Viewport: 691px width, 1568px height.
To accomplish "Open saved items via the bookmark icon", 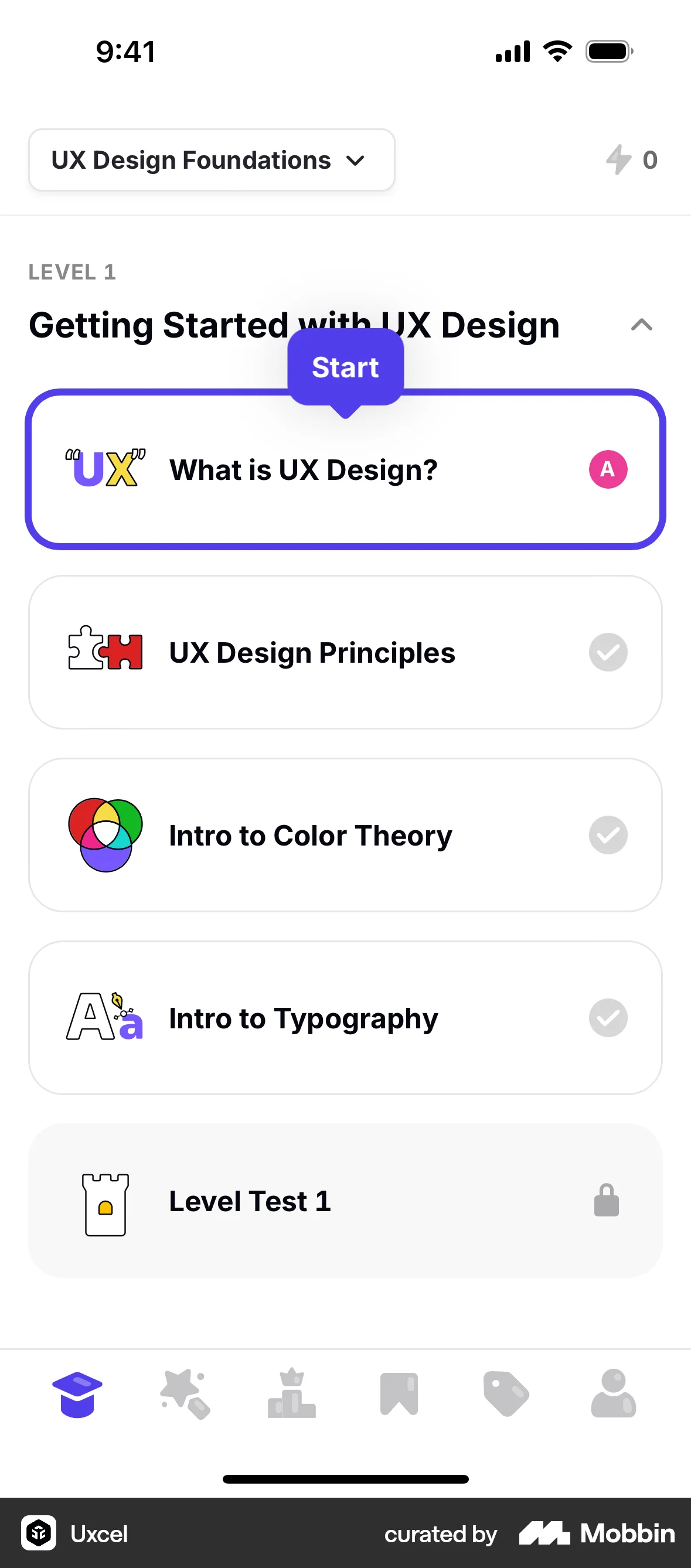I will pyautogui.click(x=399, y=1395).
